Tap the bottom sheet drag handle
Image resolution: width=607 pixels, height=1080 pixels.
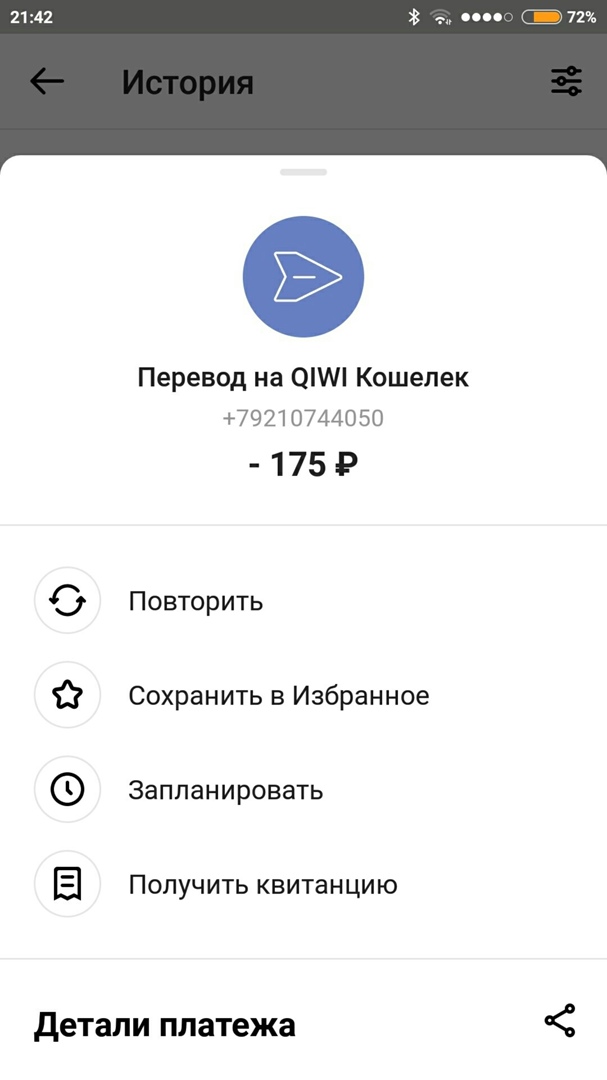(303, 172)
